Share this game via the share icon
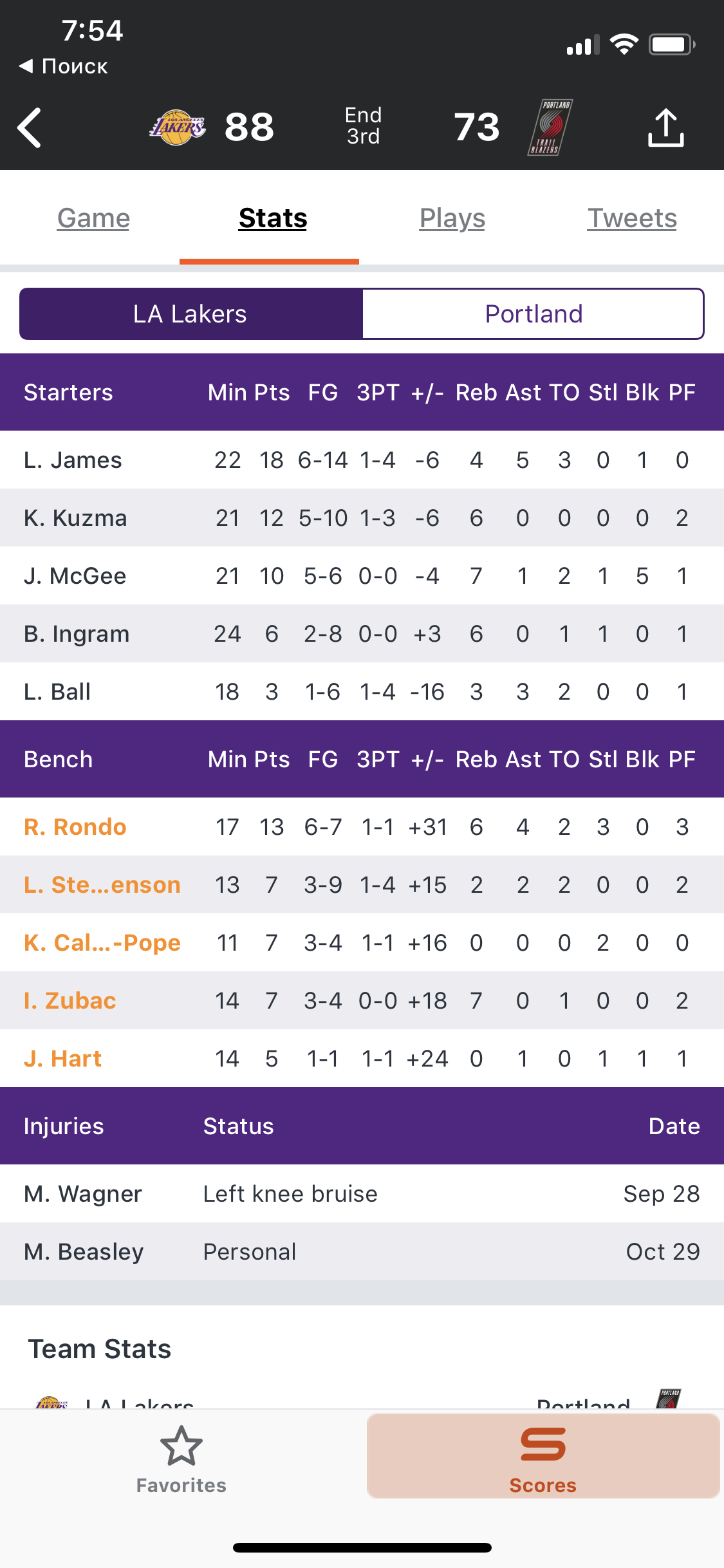The width and height of the screenshot is (724, 1568). 665,127
